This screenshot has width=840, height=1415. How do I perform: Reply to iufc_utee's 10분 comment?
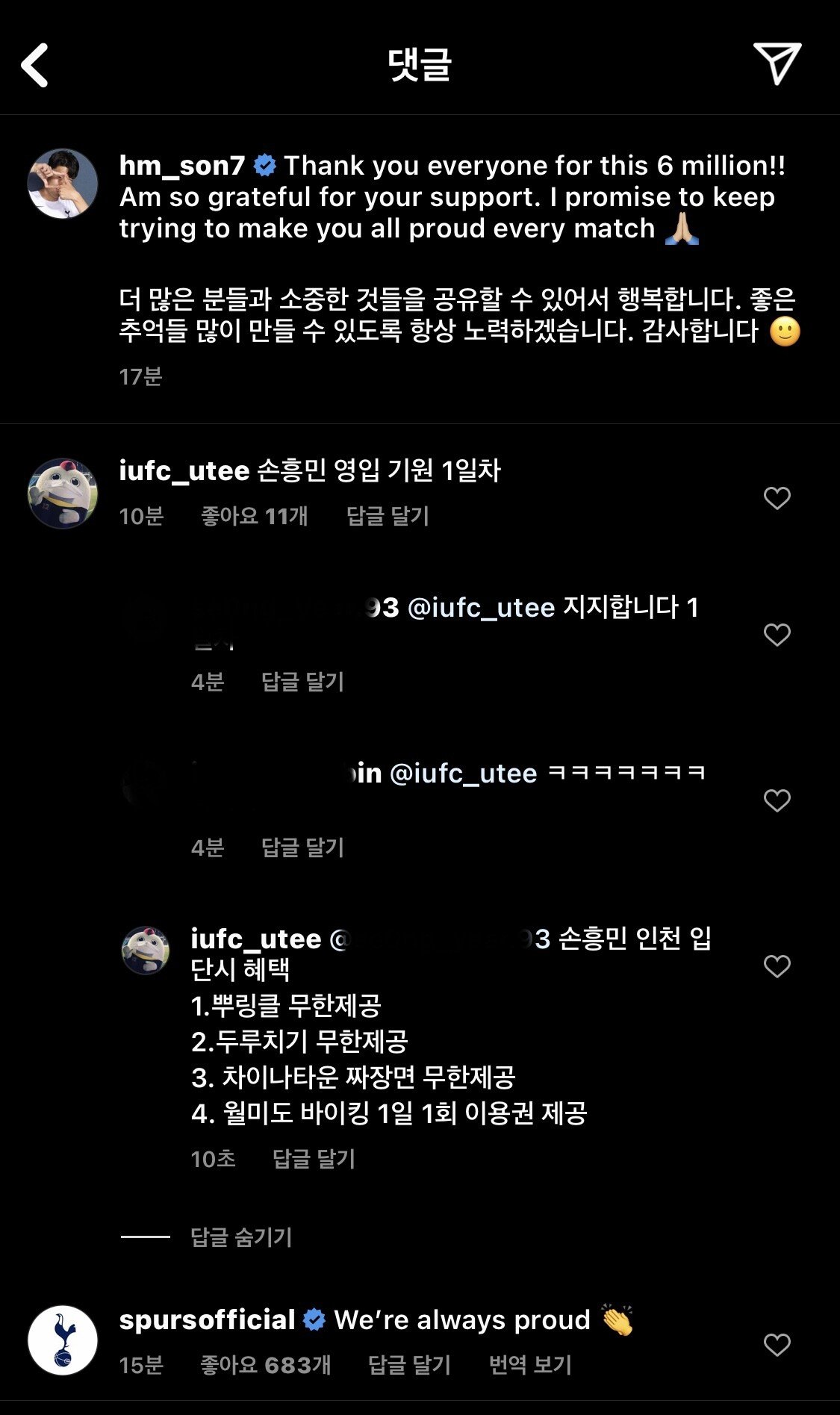click(x=388, y=516)
